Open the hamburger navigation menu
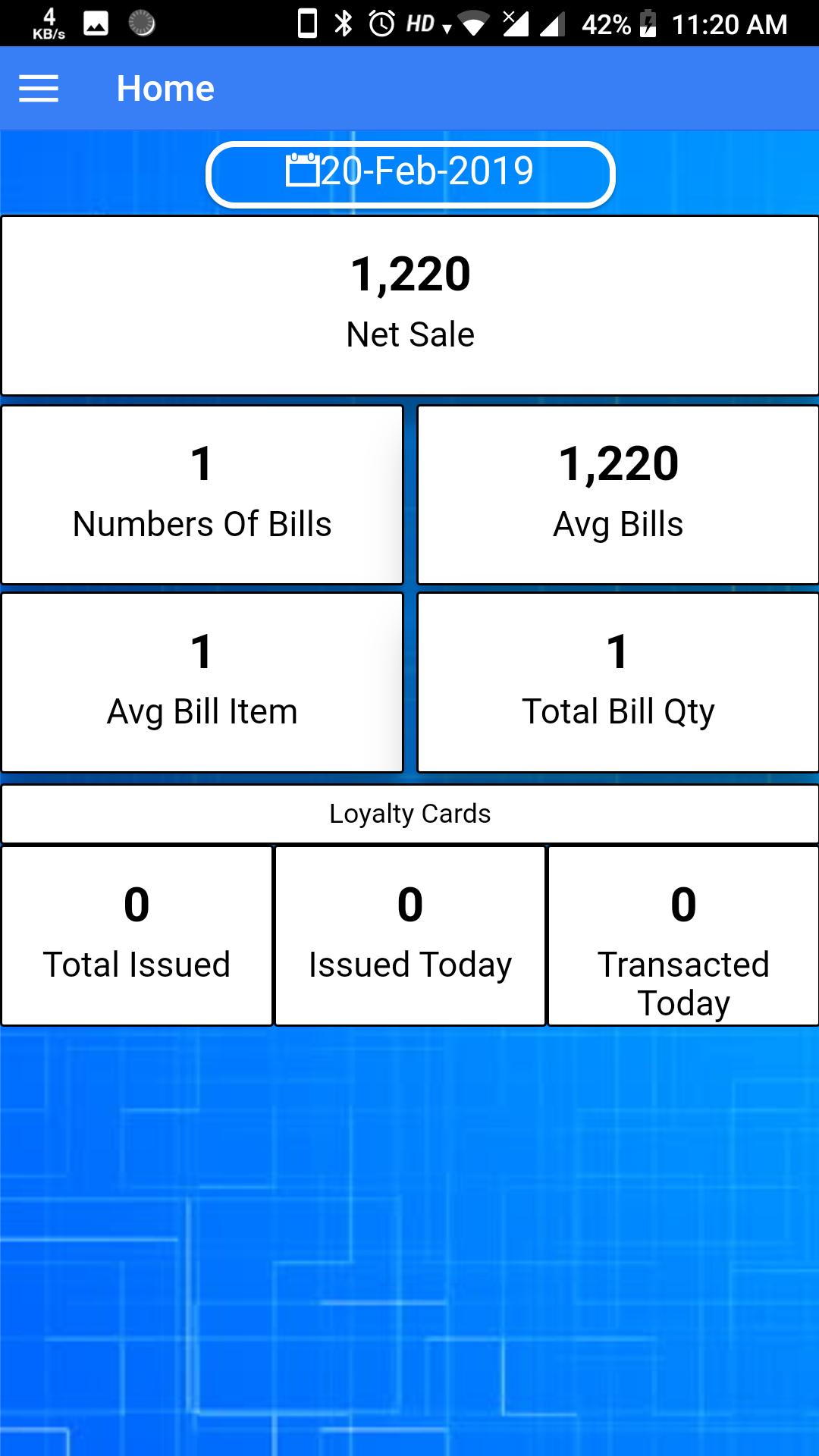The height and width of the screenshot is (1456, 819). pyautogui.click(x=39, y=89)
